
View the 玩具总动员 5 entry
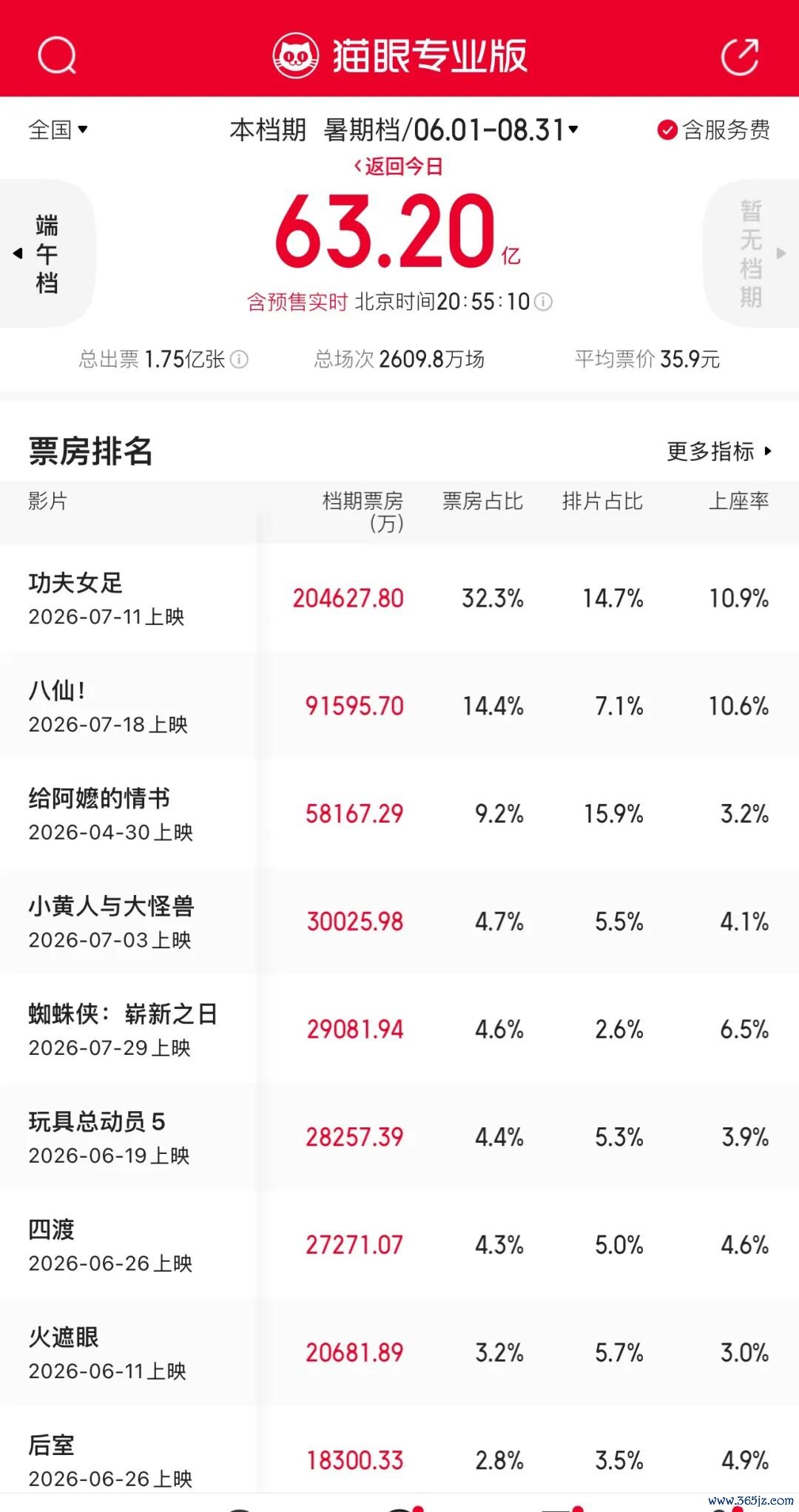point(399,1137)
